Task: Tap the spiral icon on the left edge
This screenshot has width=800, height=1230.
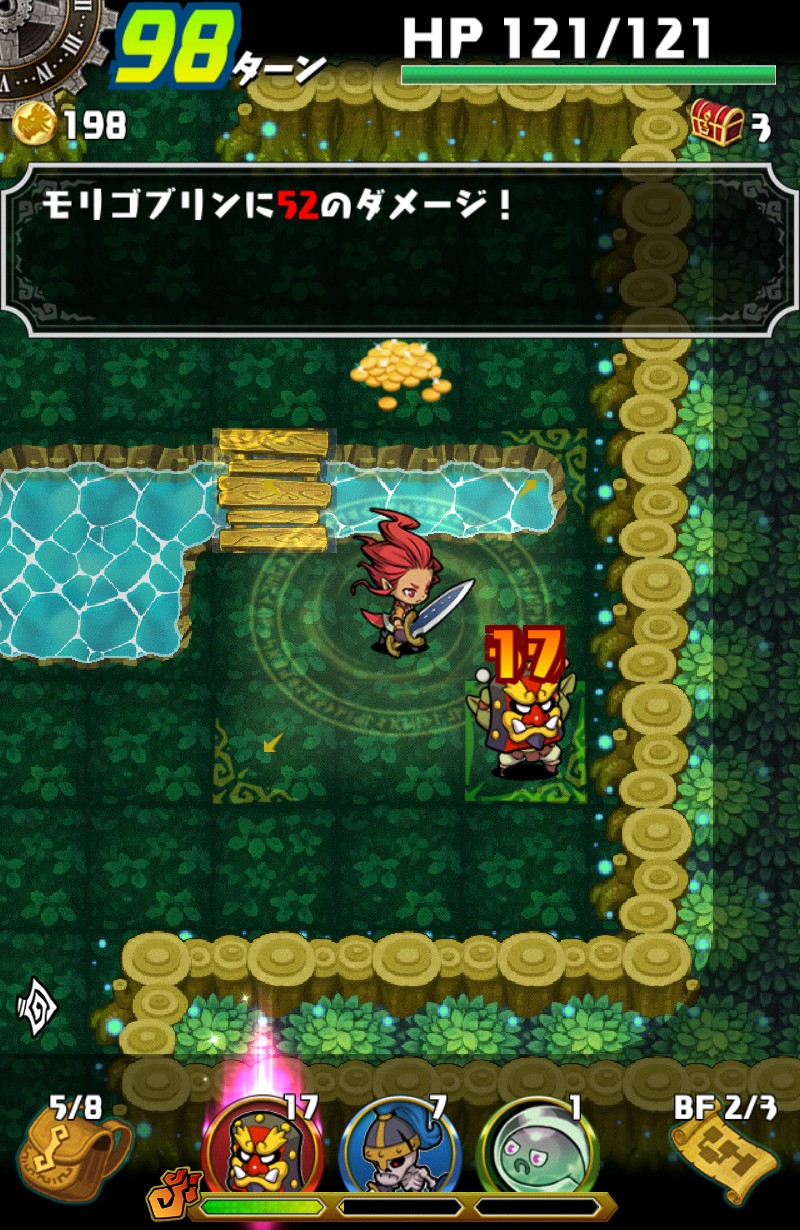Action: coord(37,1003)
